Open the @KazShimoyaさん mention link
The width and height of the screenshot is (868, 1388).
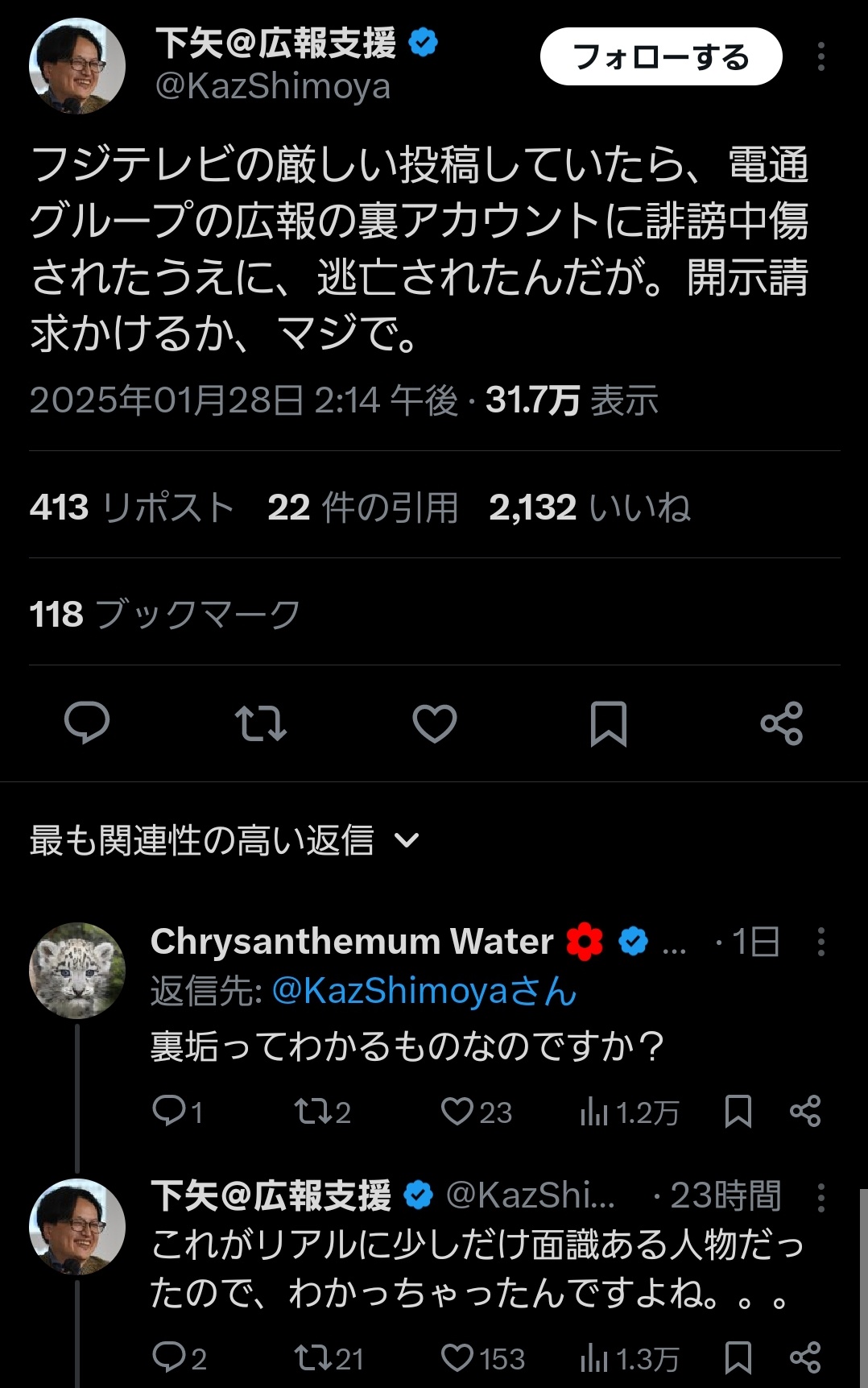[424, 991]
